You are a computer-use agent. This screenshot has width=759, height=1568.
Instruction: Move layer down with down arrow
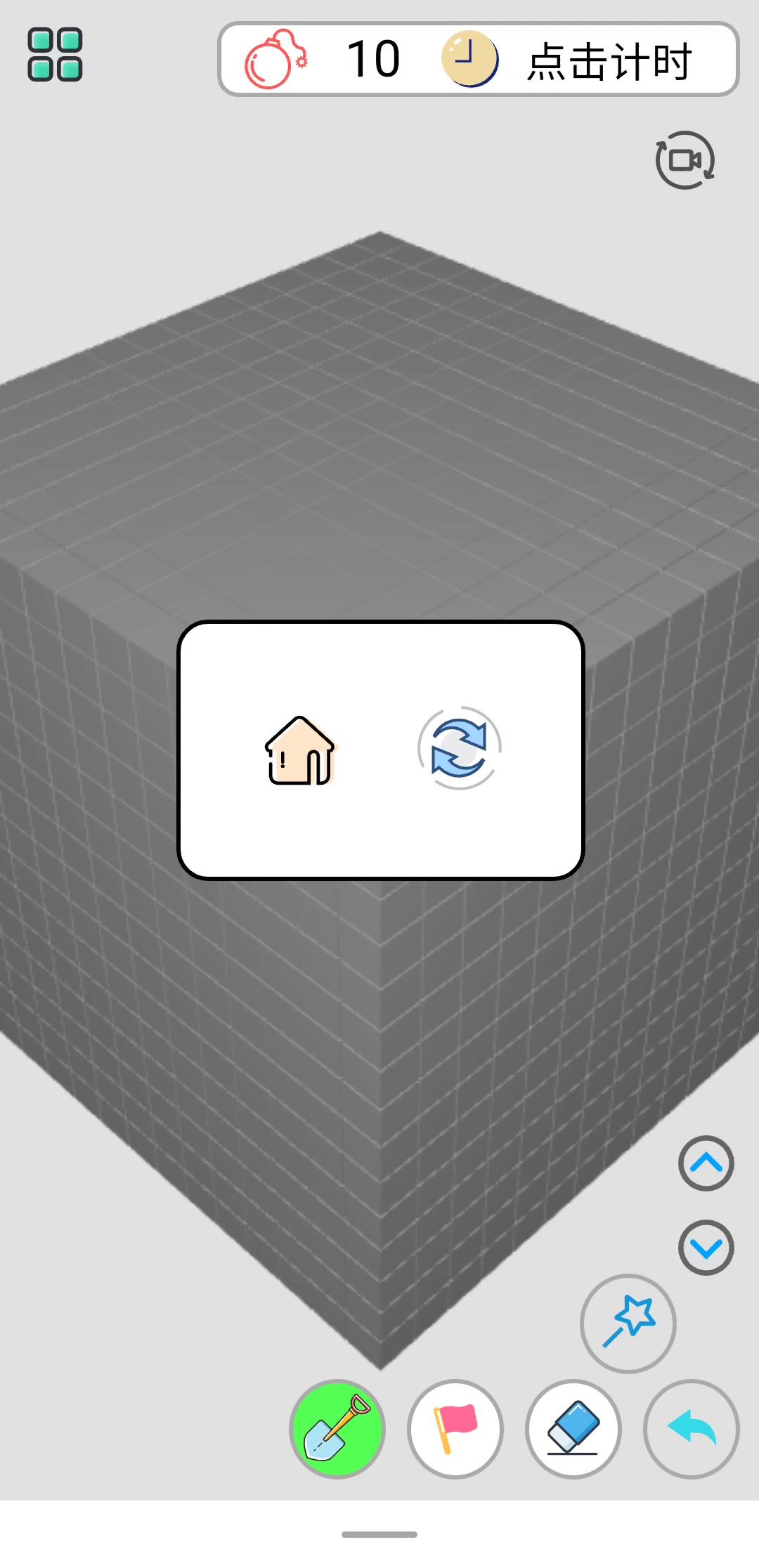[x=706, y=1248]
